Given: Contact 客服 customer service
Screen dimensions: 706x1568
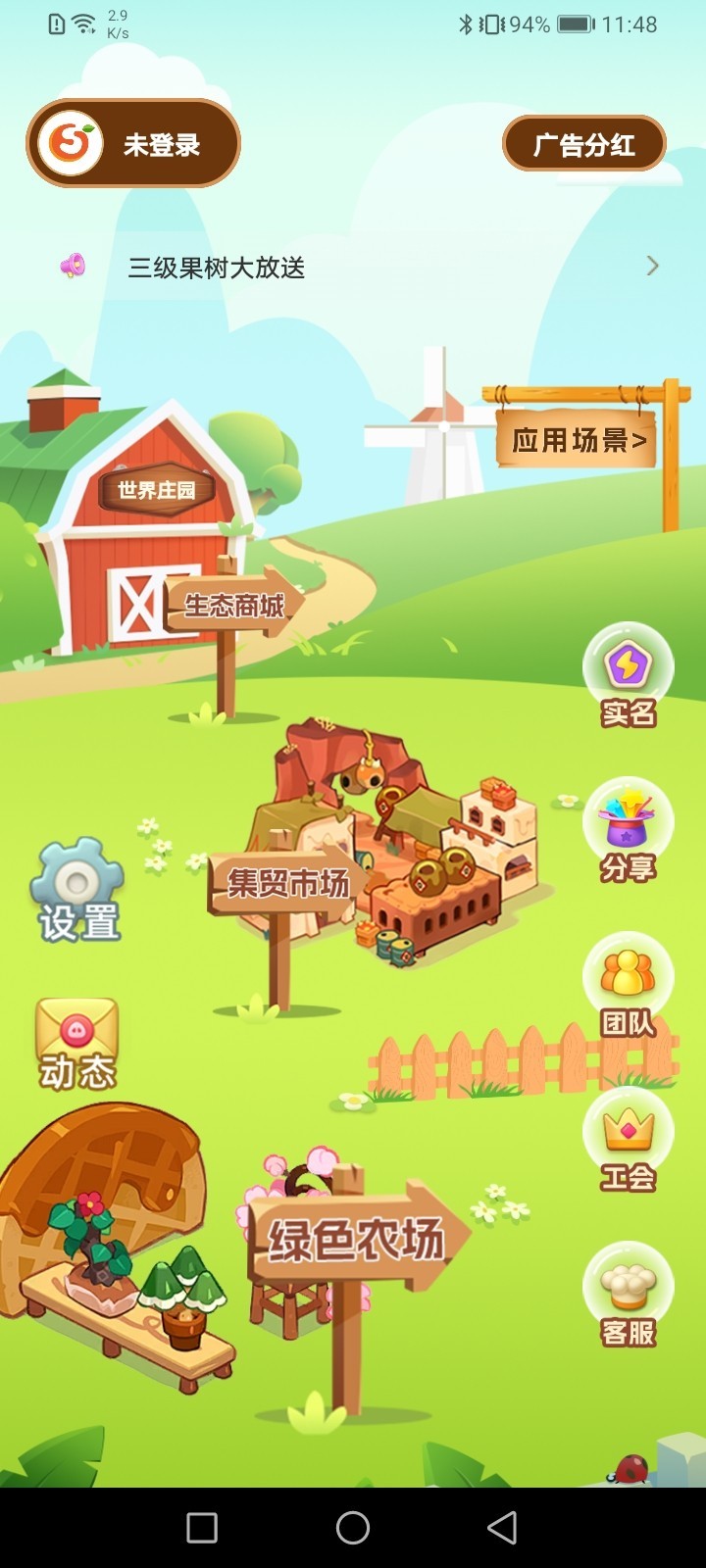Looking at the screenshot, I should [x=628, y=1296].
